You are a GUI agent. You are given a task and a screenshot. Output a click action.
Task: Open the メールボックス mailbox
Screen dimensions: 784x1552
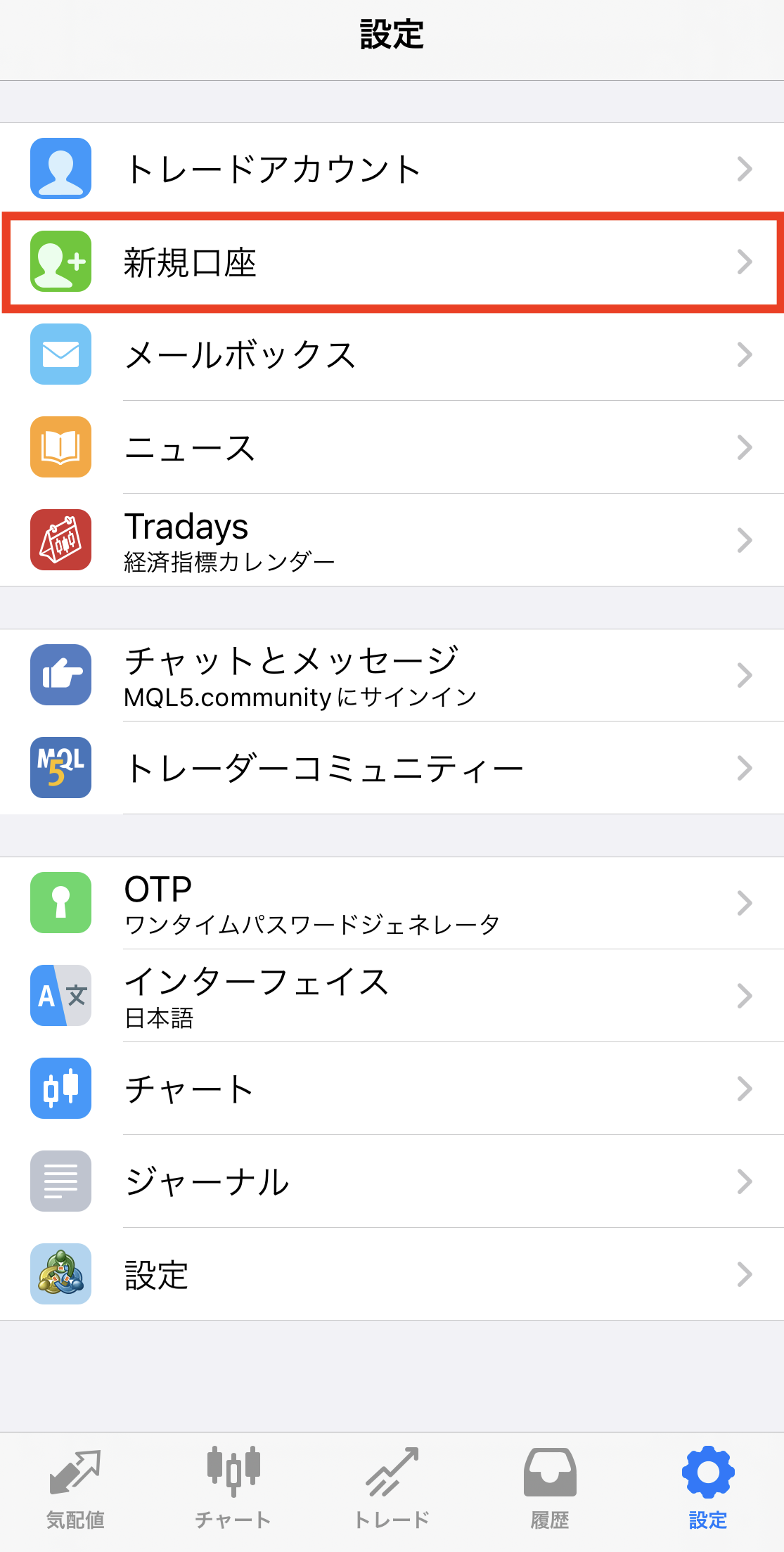tap(392, 354)
